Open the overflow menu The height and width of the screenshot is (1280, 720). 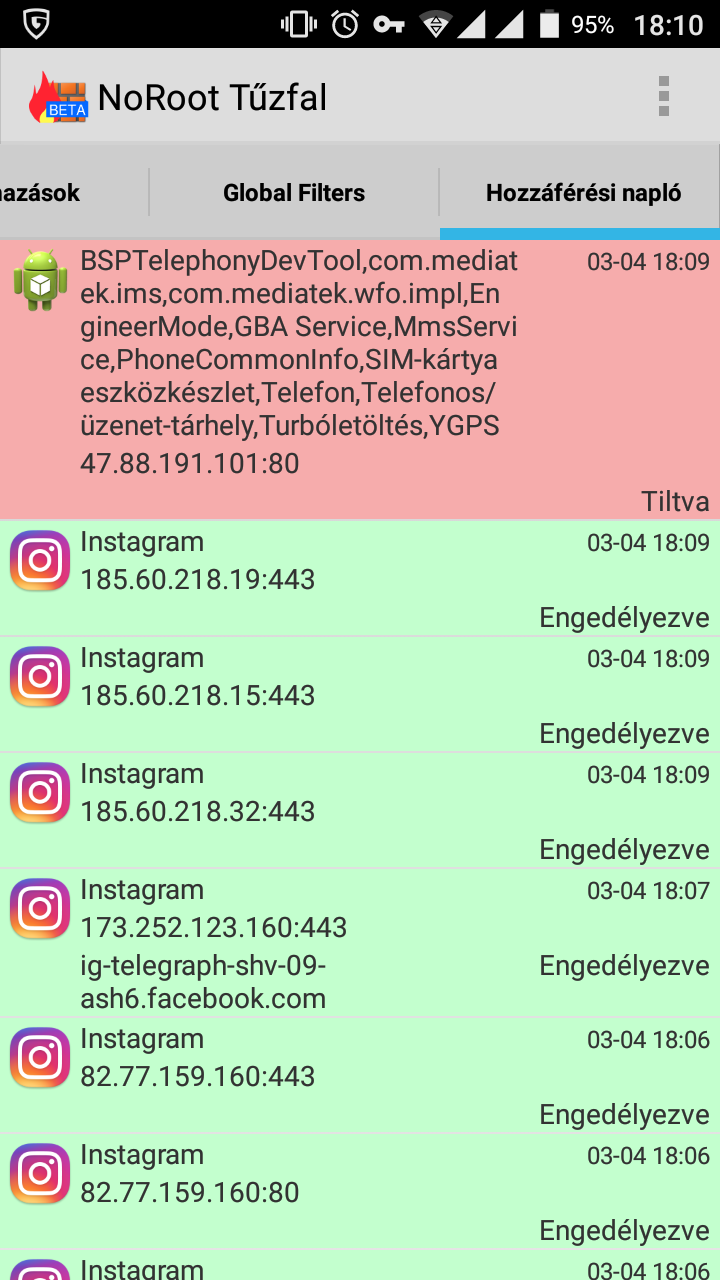(x=663, y=97)
